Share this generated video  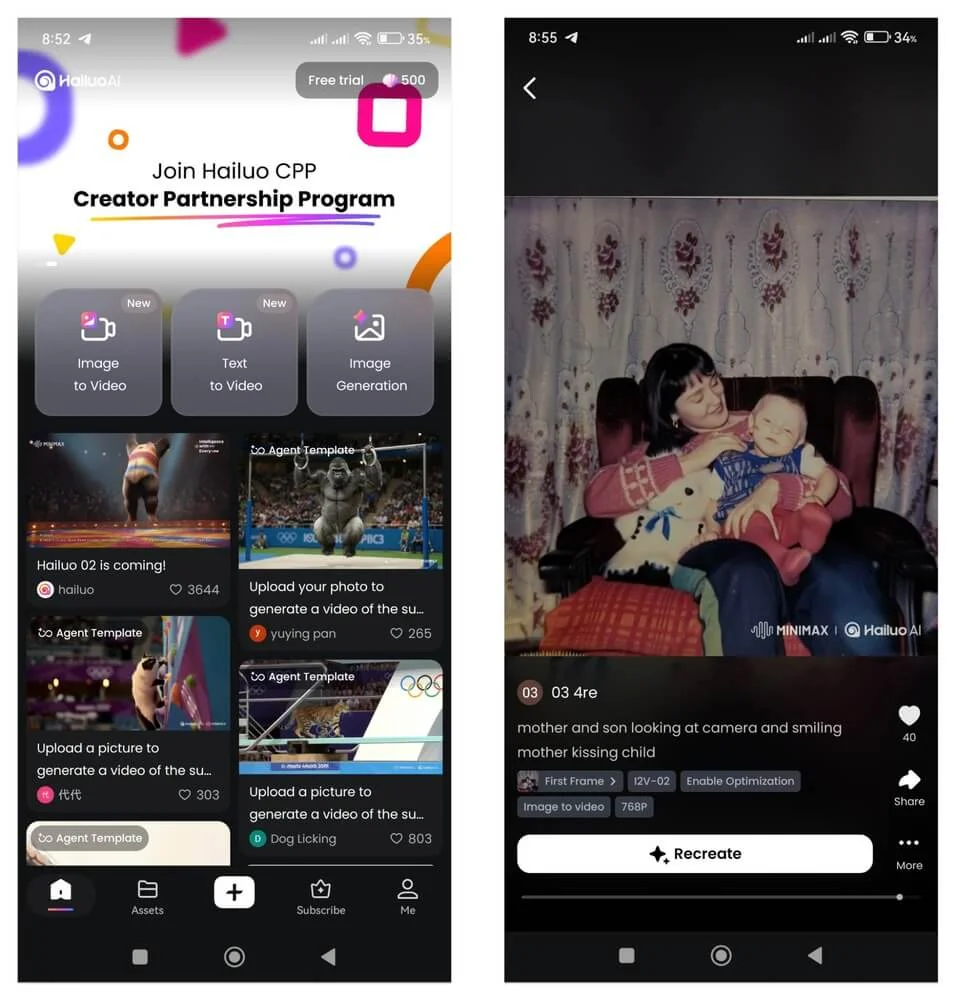click(x=908, y=781)
